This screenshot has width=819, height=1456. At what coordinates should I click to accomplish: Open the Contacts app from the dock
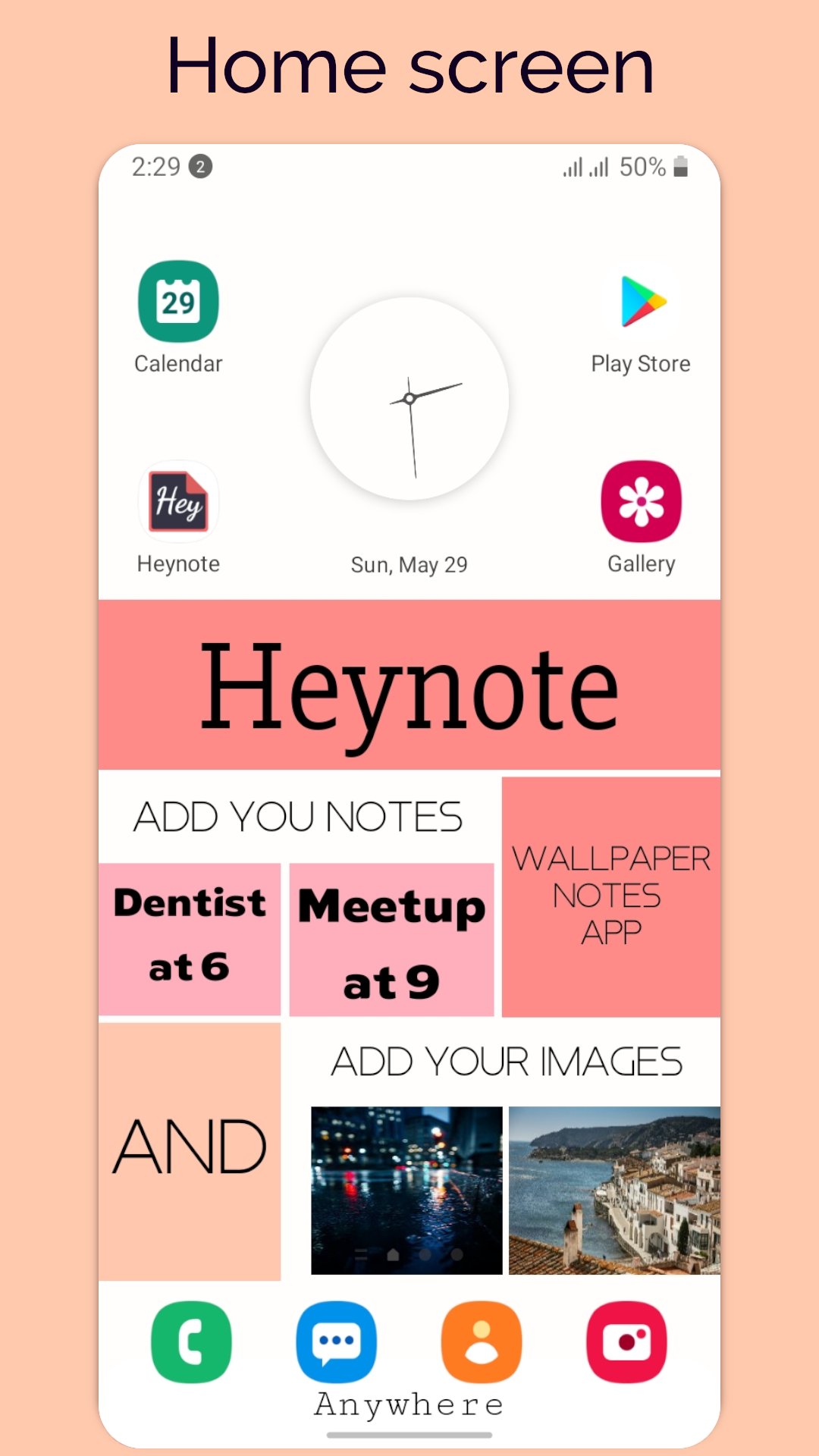click(481, 1341)
